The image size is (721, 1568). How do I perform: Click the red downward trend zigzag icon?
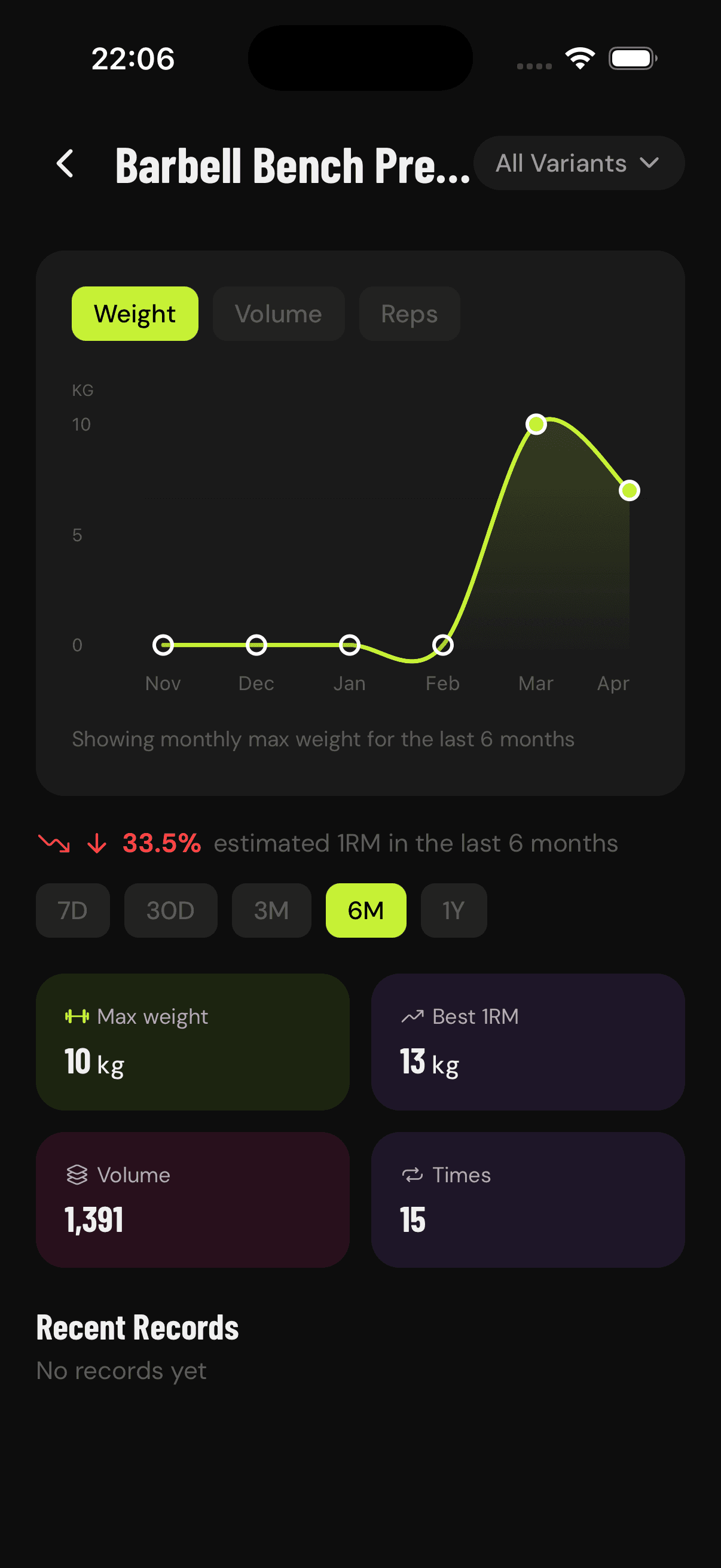click(x=54, y=843)
